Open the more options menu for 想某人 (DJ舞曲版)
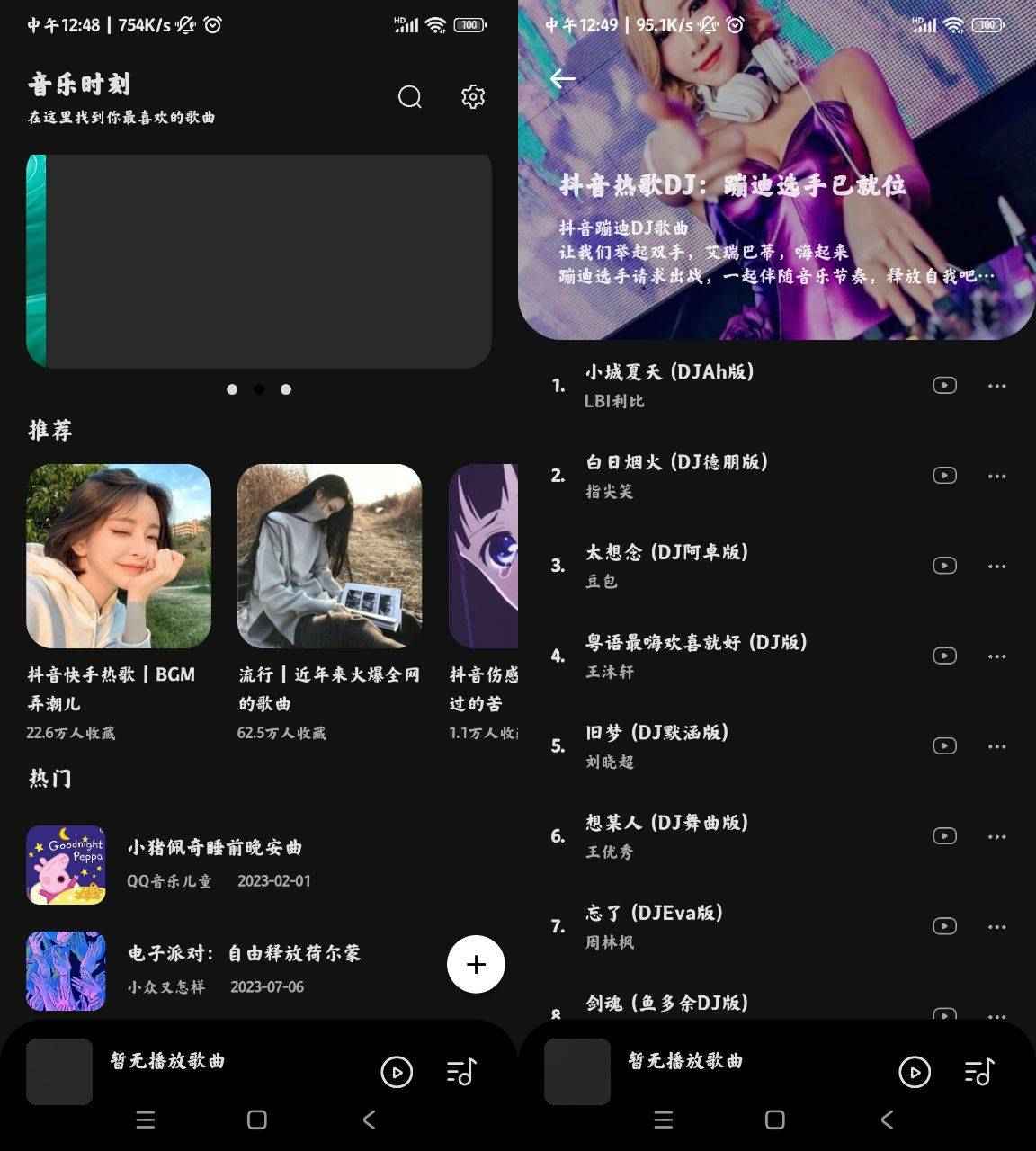Image resolution: width=1036 pixels, height=1151 pixels. [x=997, y=836]
